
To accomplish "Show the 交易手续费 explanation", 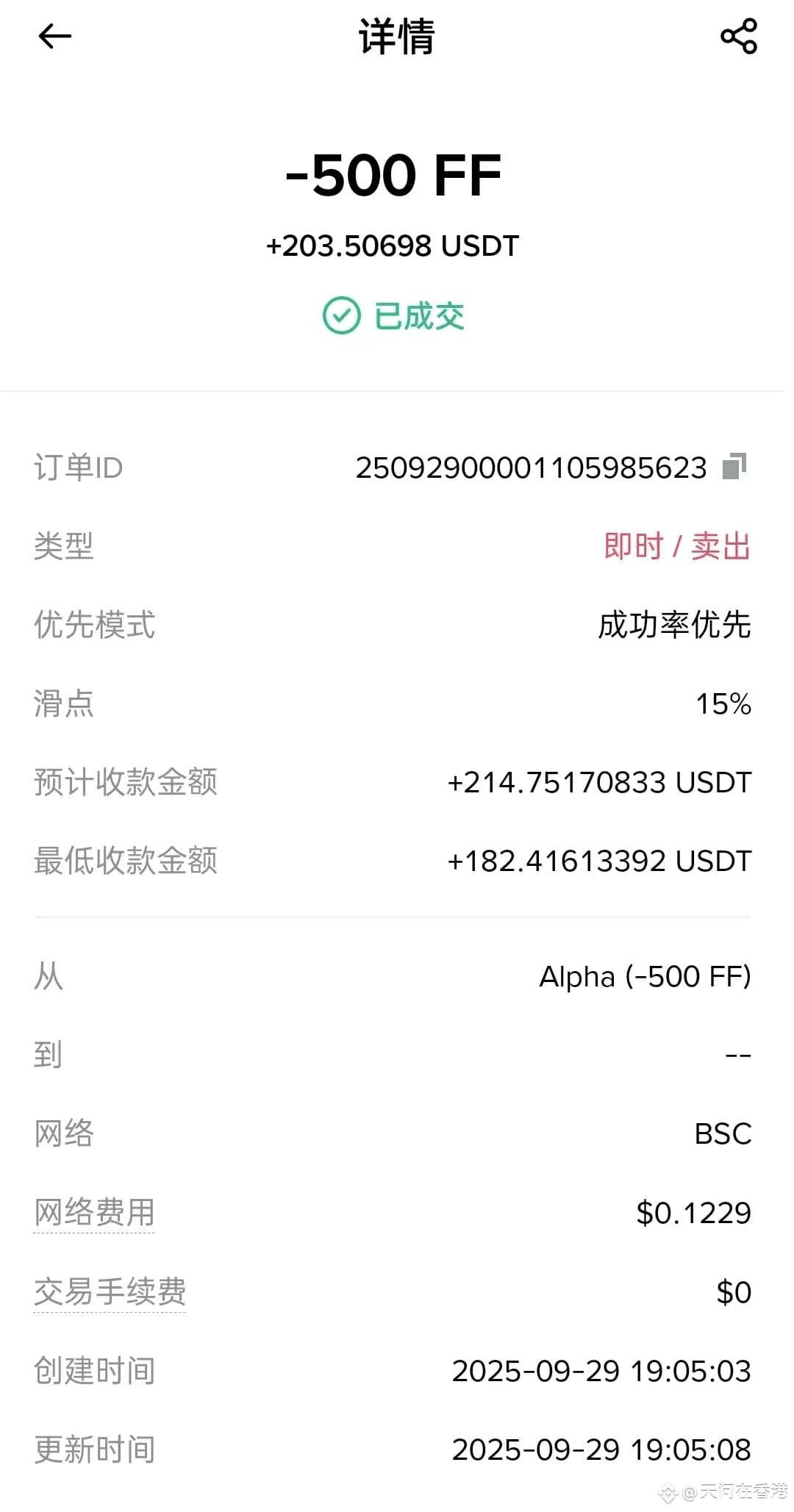I will pos(110,1291).
